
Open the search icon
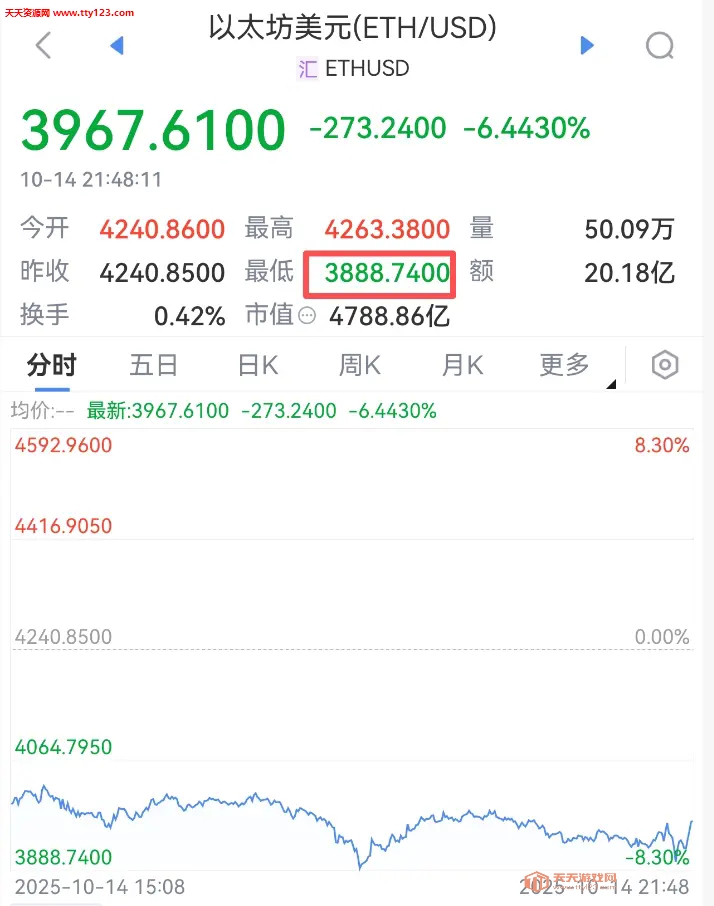pyautogui.click(x=659, y=45)
